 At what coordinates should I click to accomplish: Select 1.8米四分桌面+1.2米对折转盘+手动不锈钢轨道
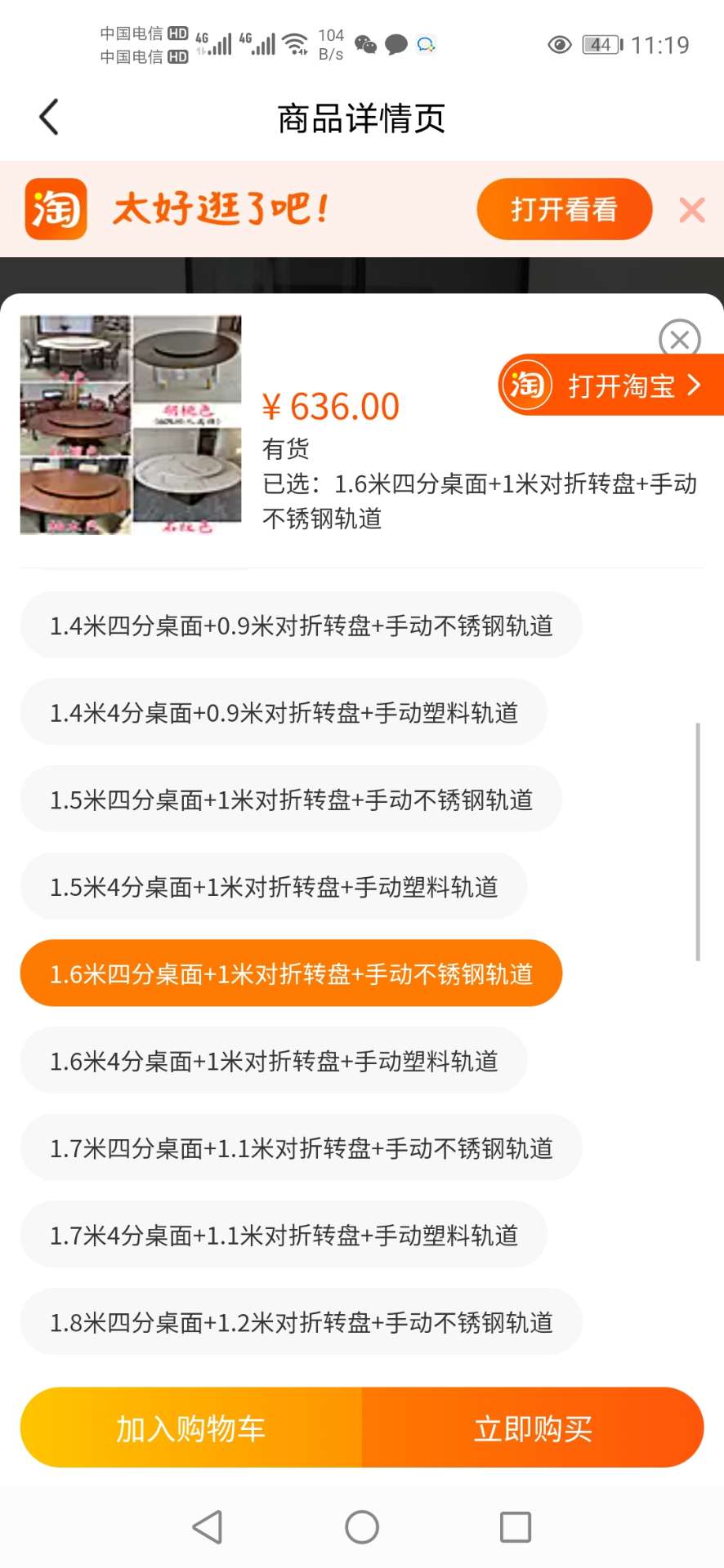click(301, 1323)
